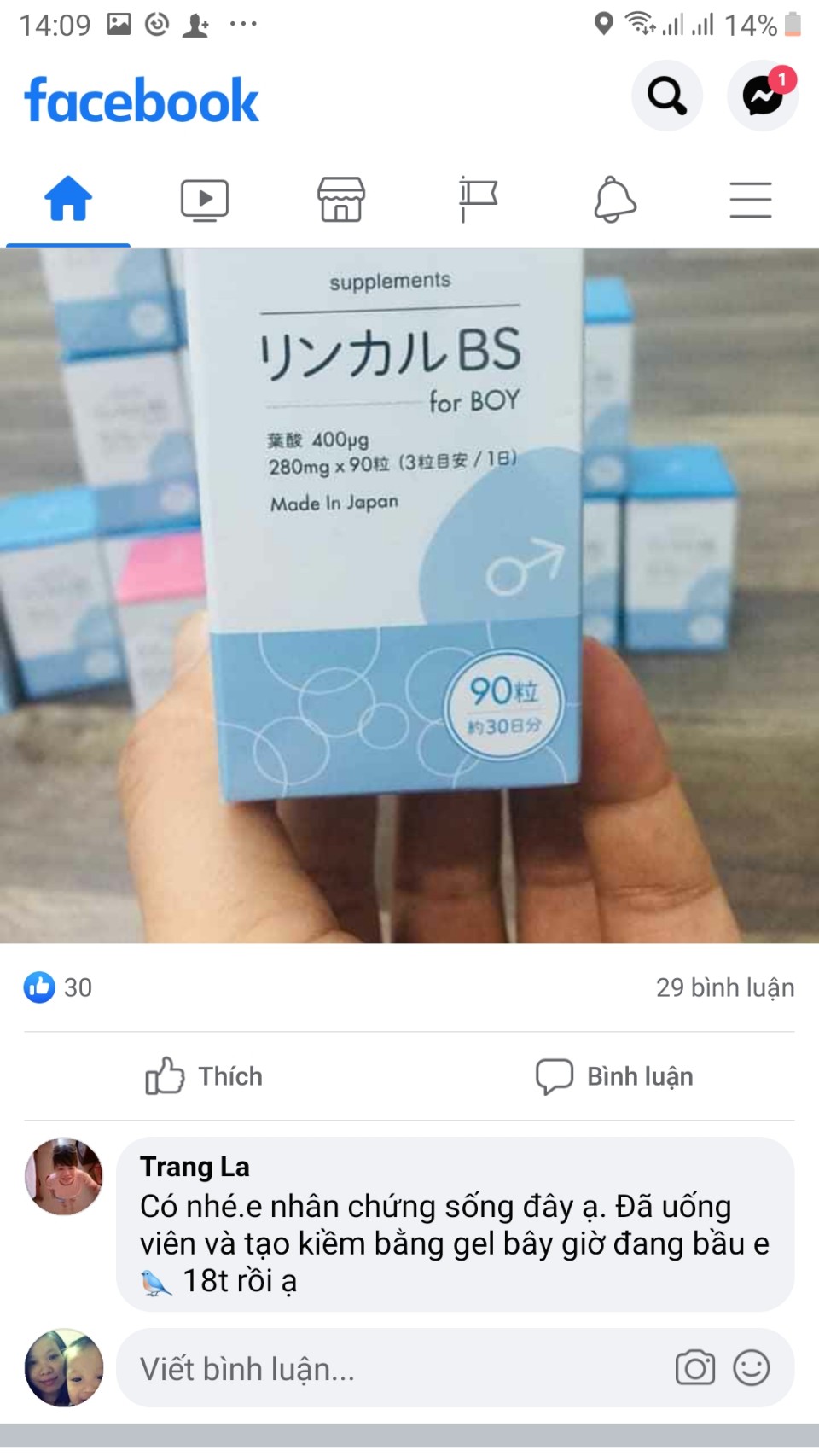Open the notifications bell tab
Screen dimensions: 819x1456
coord(614,200)
